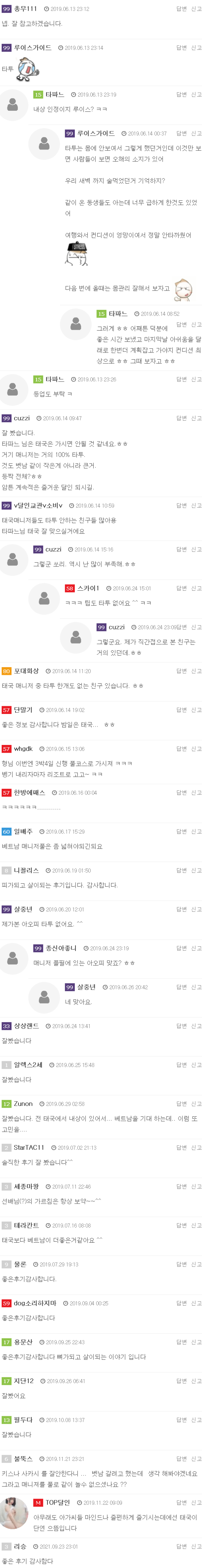Reply to 알베주's comment
This screenshot has width=202, height=1568.
[181, 831]
